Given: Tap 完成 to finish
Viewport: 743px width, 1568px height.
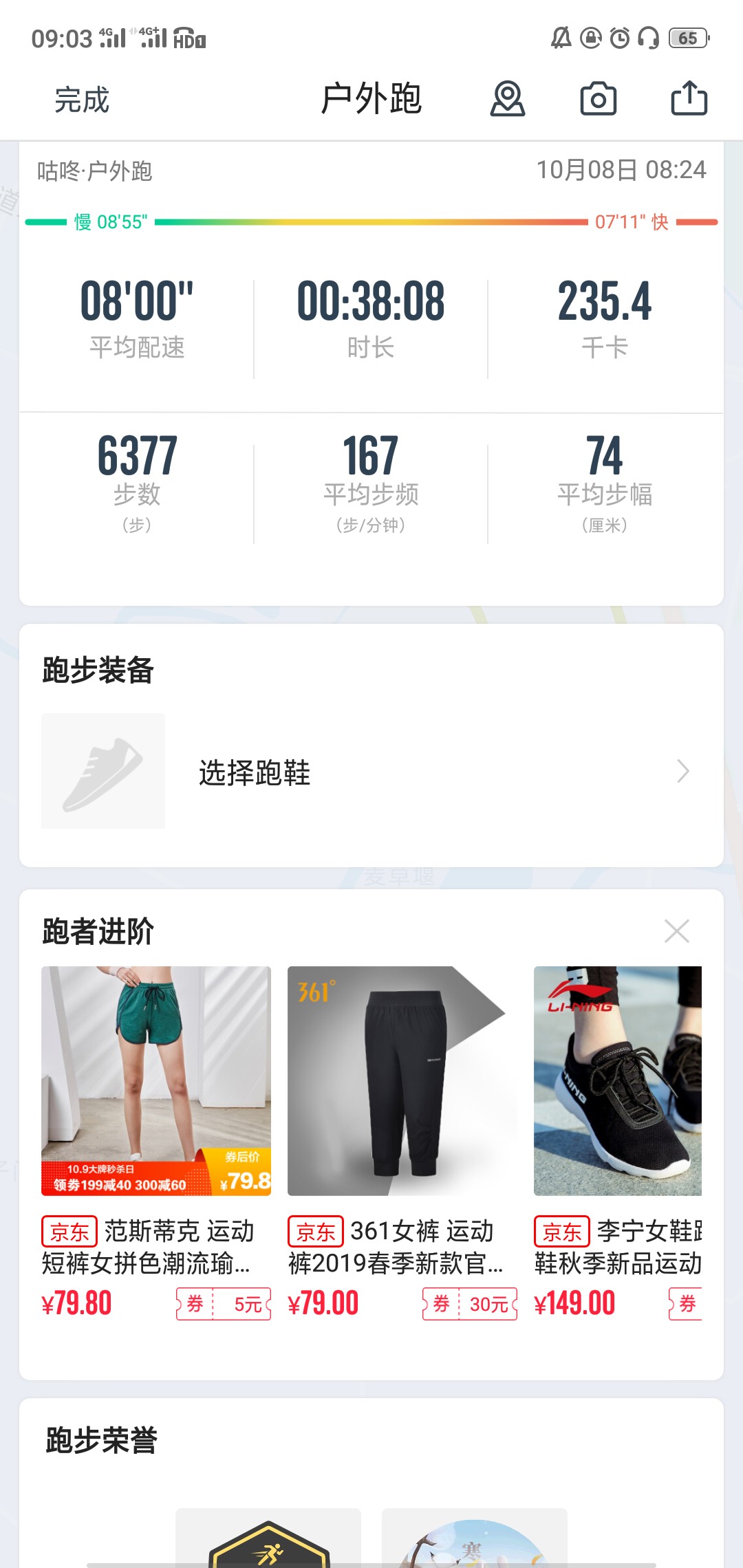Looking at the screenshot, I should pos(82,100).
